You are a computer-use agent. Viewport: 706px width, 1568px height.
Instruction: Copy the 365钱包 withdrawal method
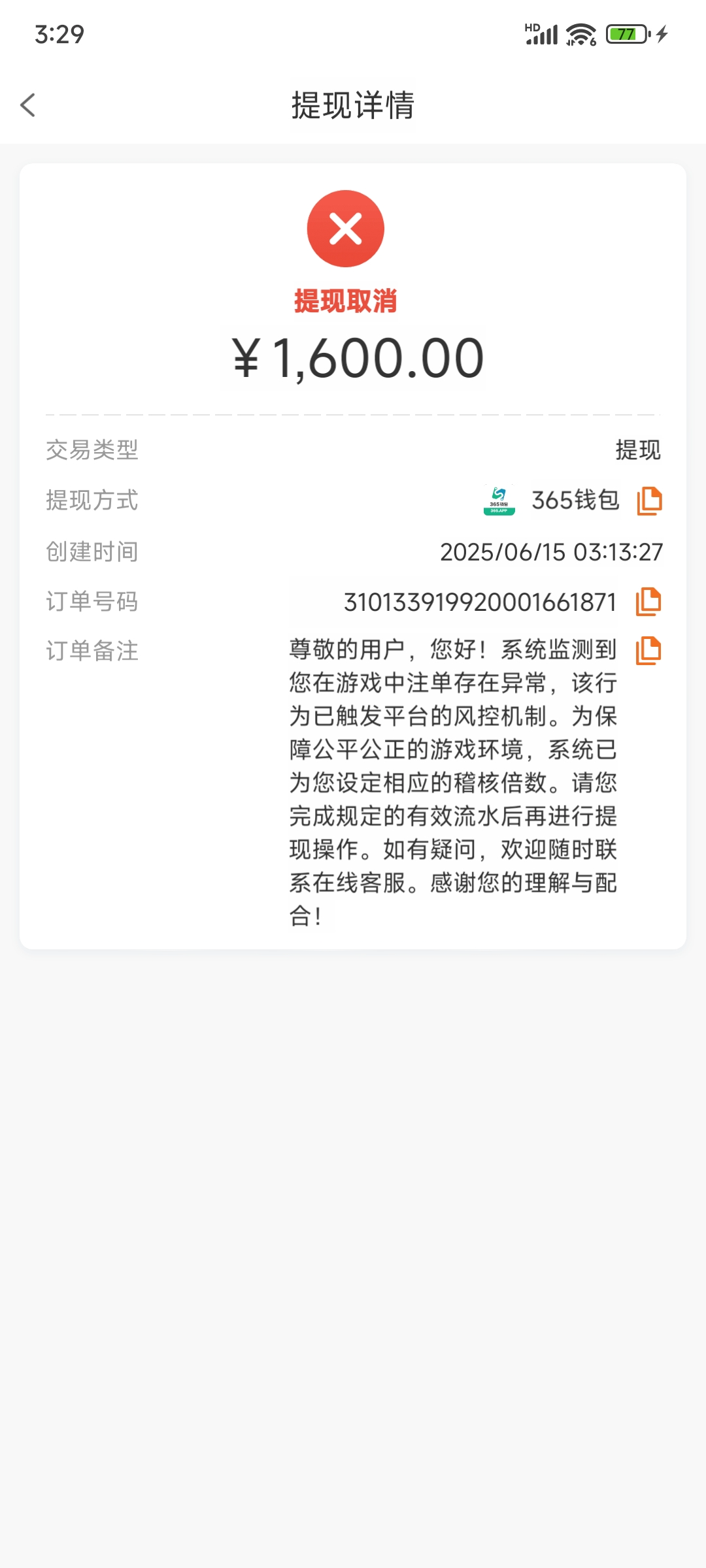tap(649, 501)
